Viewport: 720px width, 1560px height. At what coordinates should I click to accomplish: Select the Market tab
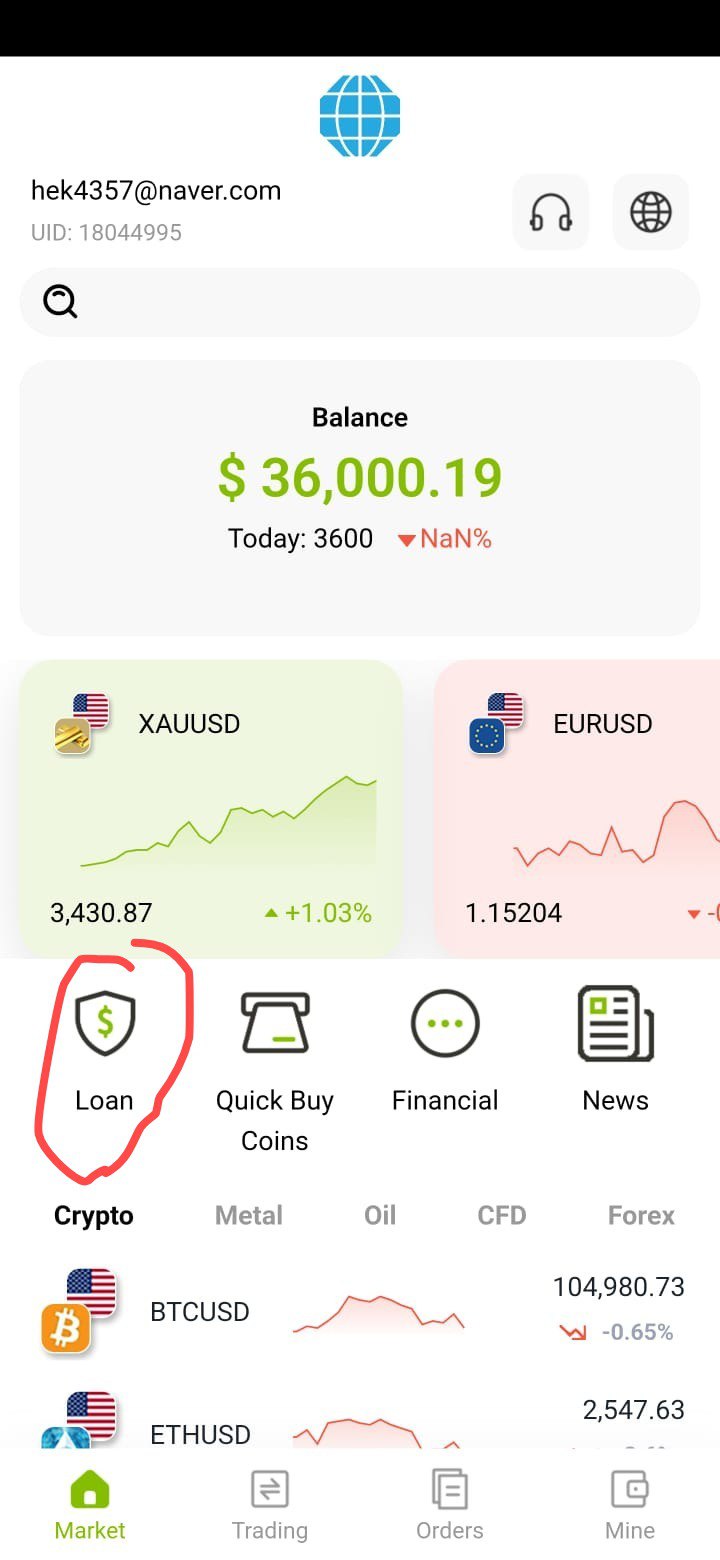pos(90,1505)
